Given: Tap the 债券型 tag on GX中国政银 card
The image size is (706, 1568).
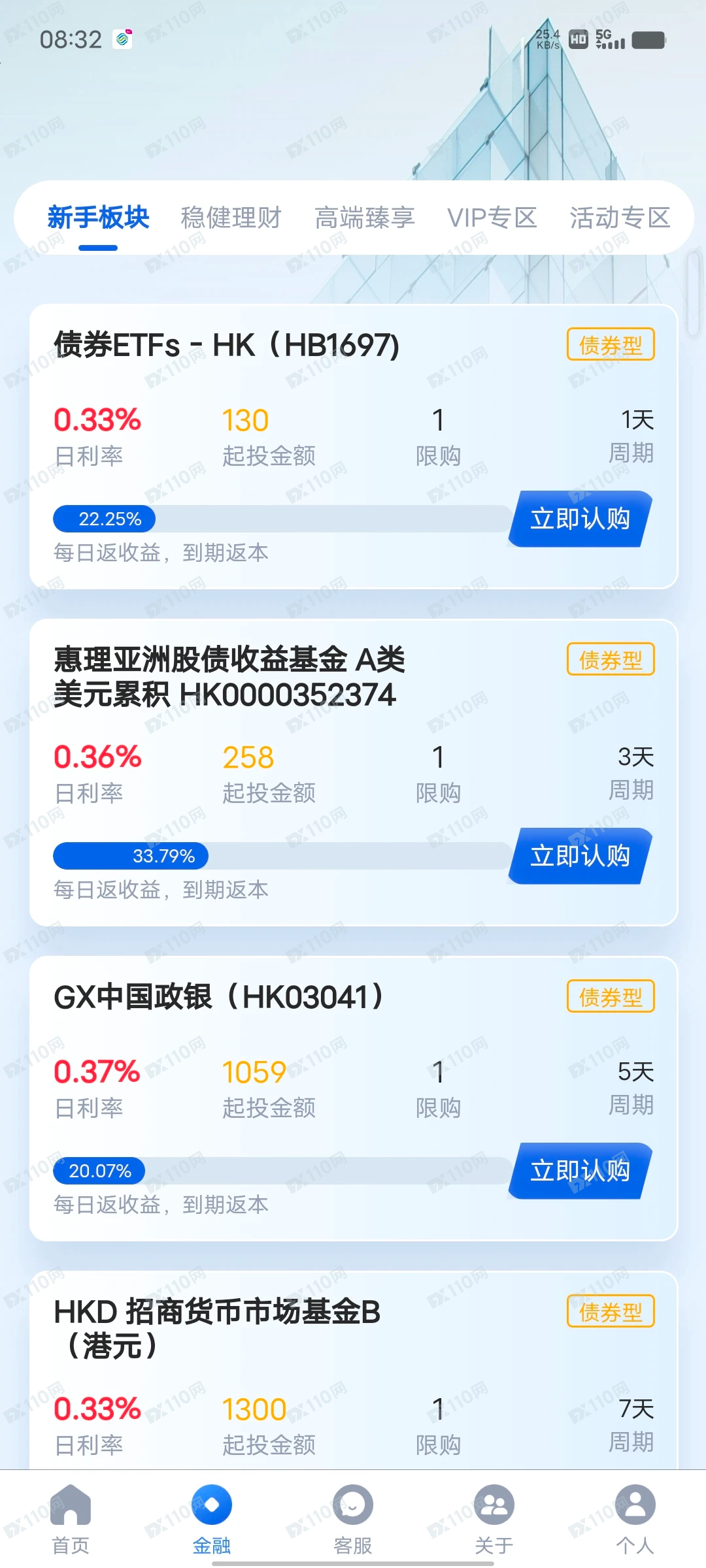Looking at the screenshot, I should point(610,996).
